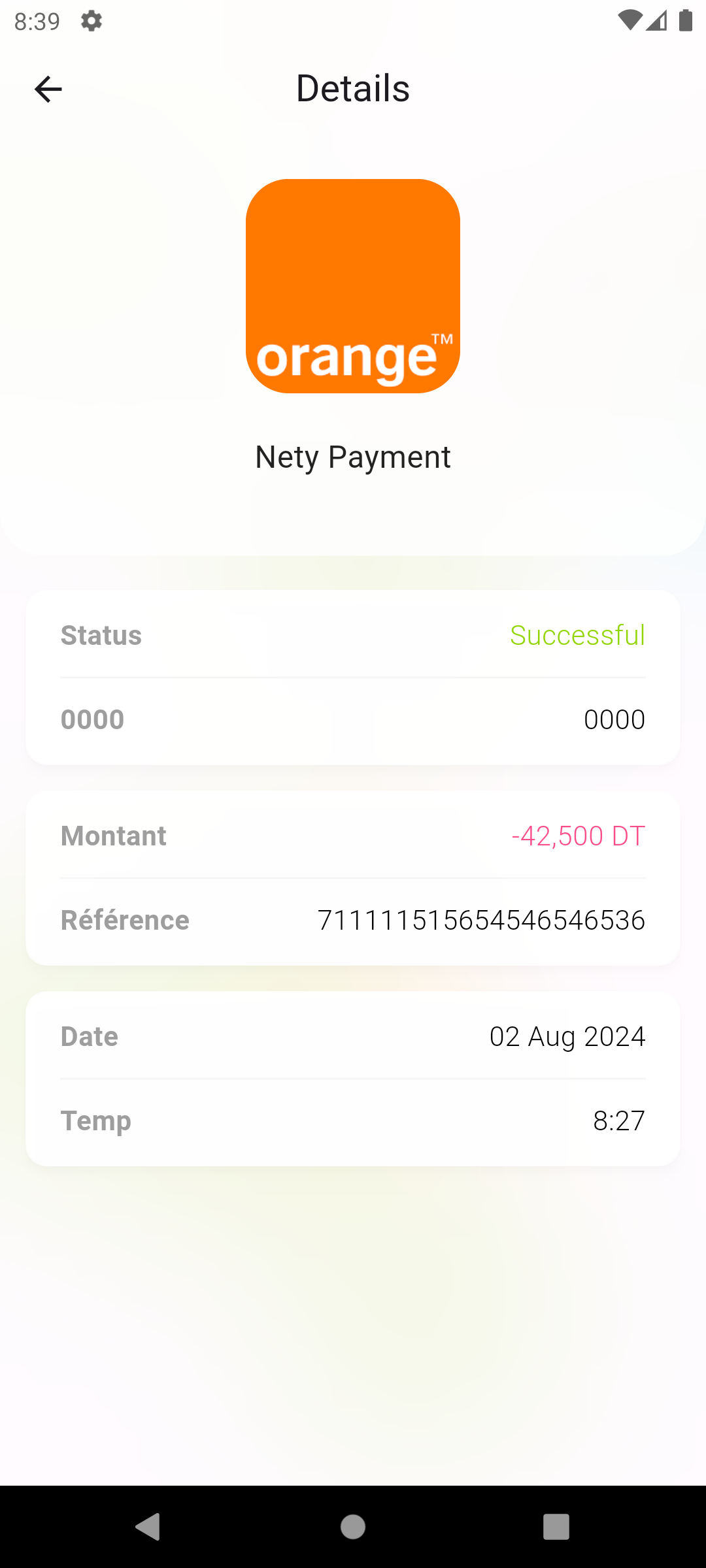Tap the 0000 code row
The width and height of the screenshot is (706, 1568).
click(352, 719)
